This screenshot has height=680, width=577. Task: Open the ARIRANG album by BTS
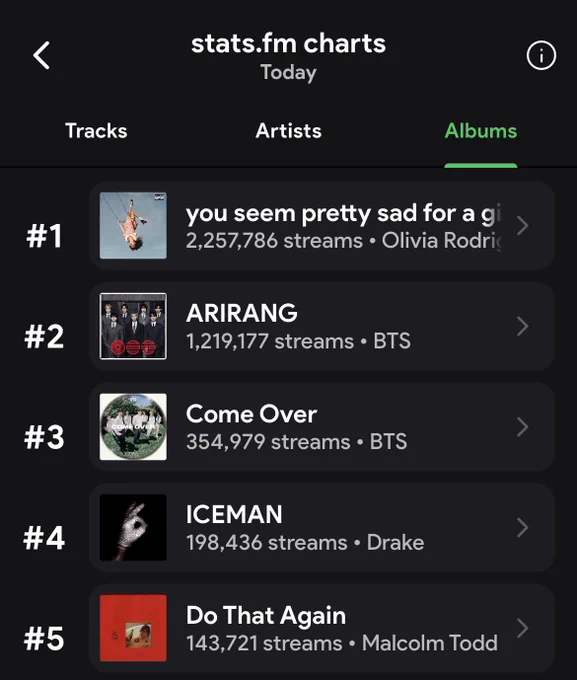coord(322,326)
